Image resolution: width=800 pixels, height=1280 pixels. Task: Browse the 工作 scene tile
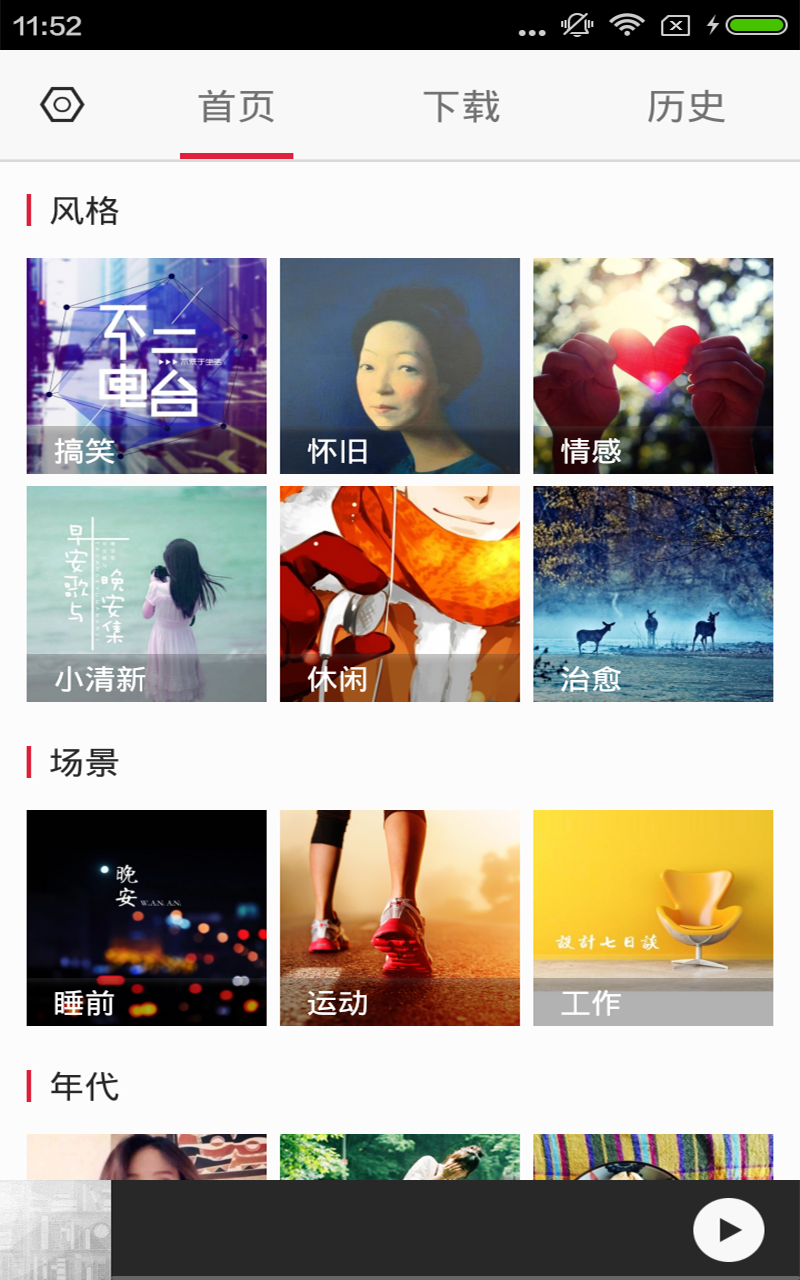pos(653,918)
